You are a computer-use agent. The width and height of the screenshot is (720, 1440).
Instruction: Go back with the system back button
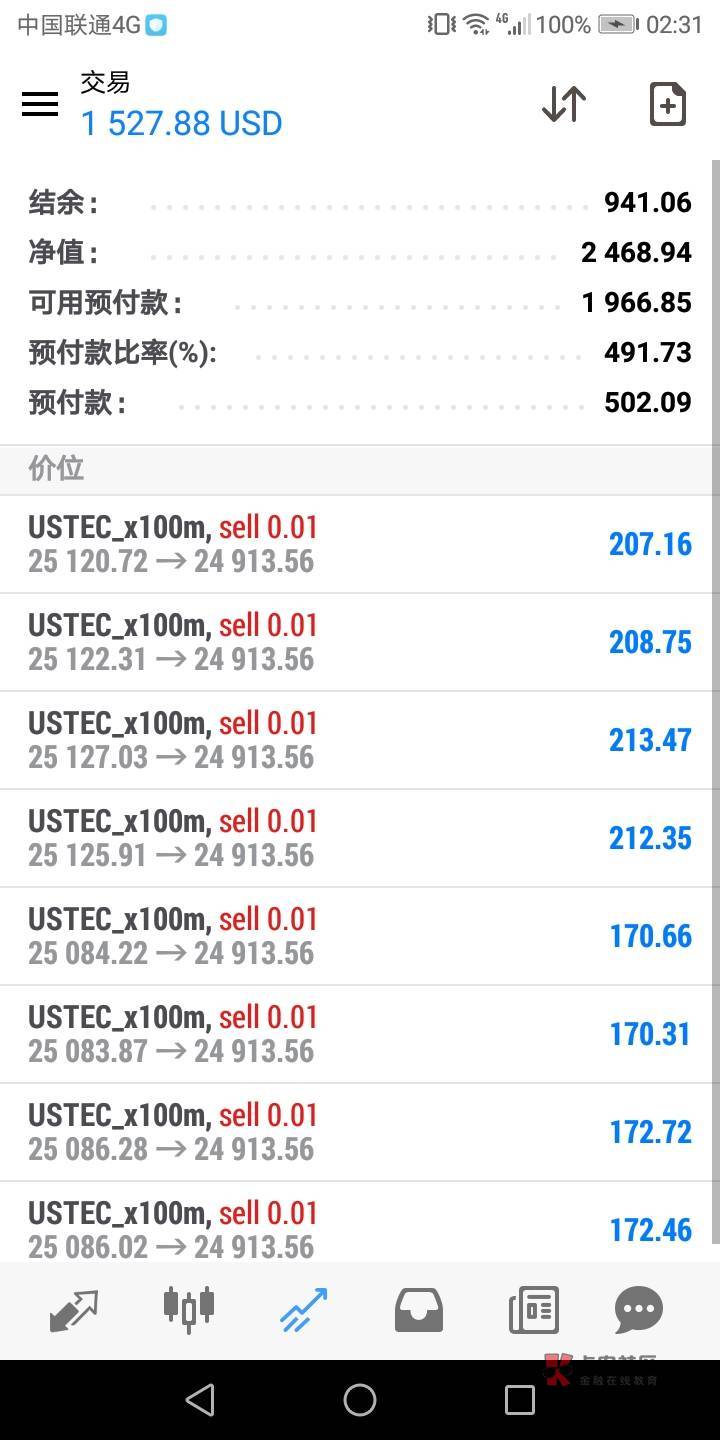click(200, 1400)
